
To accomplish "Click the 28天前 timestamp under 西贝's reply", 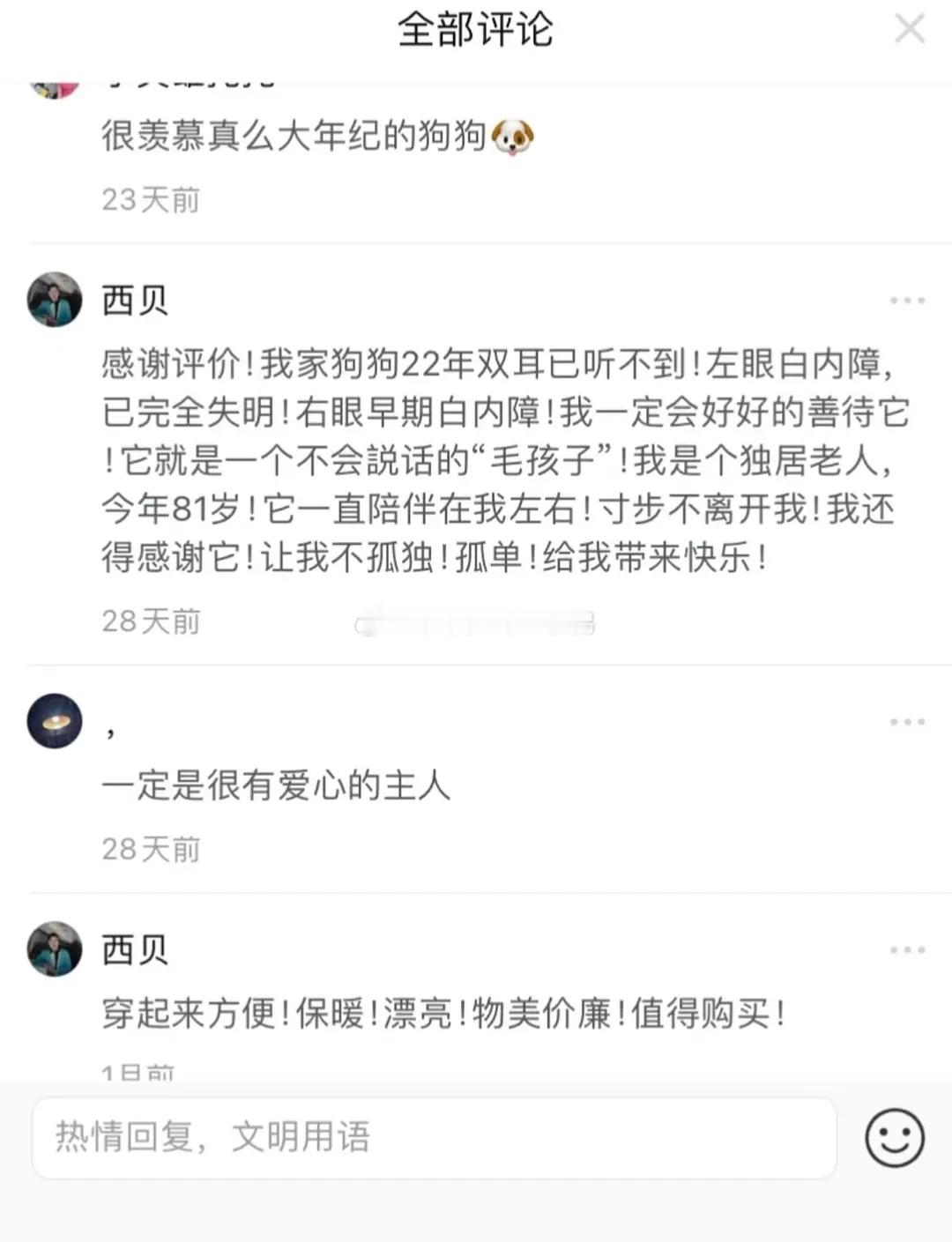I will [152, 621].
